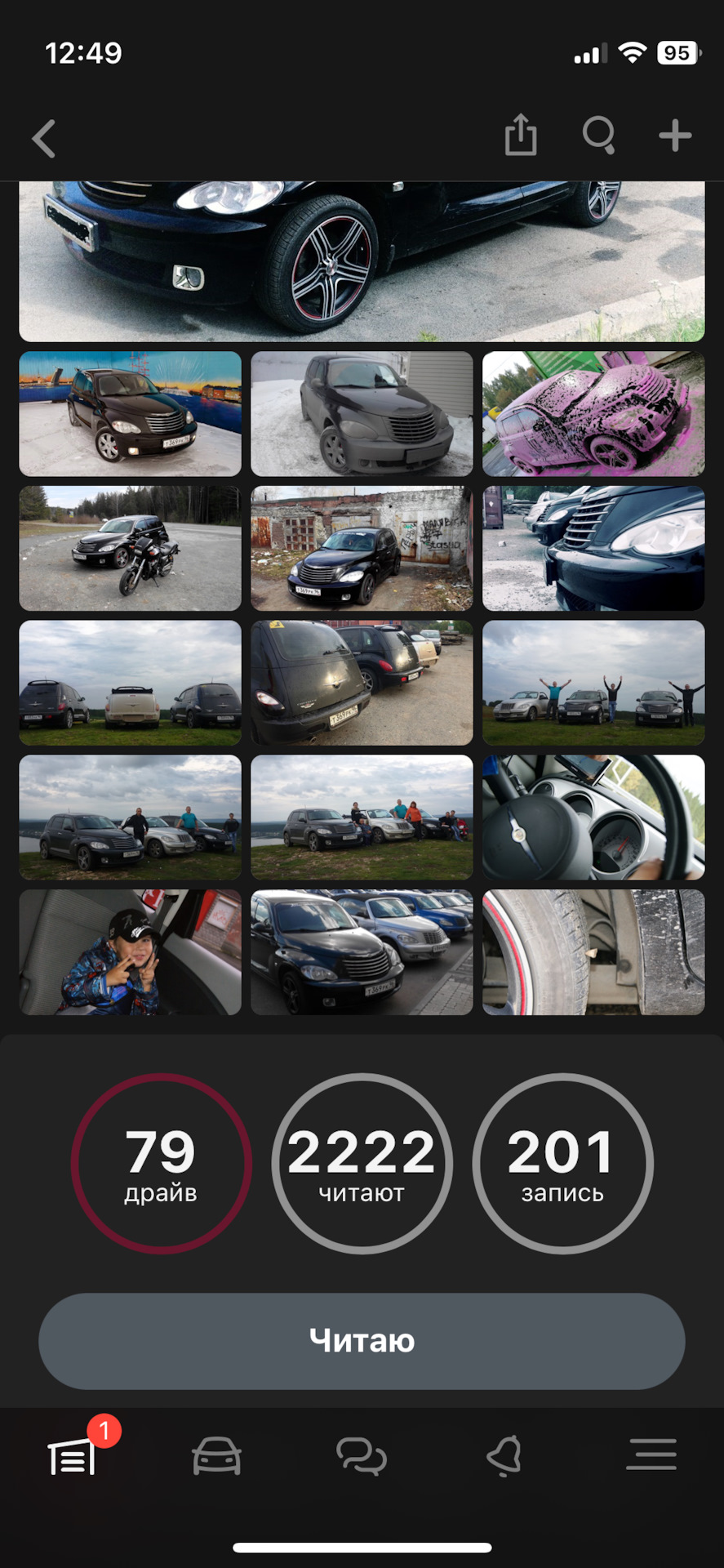The height and width of the screenshot is (1568, 724).
Task: Switch to the cars tab
Action: [x=216, y=1456]
